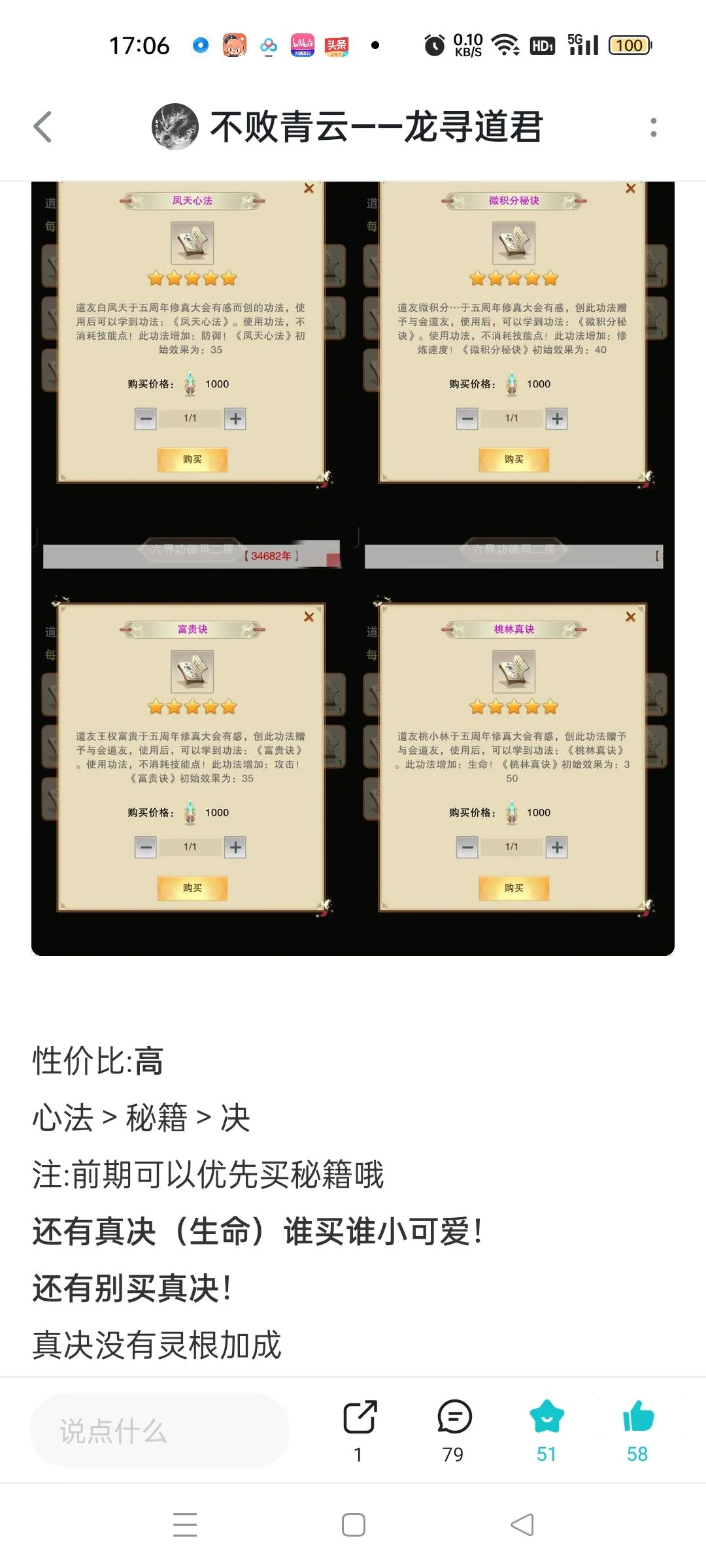The image size is (706, 1568).
Task: Tap the 说点什么 comment input field
Action: 160,1431
